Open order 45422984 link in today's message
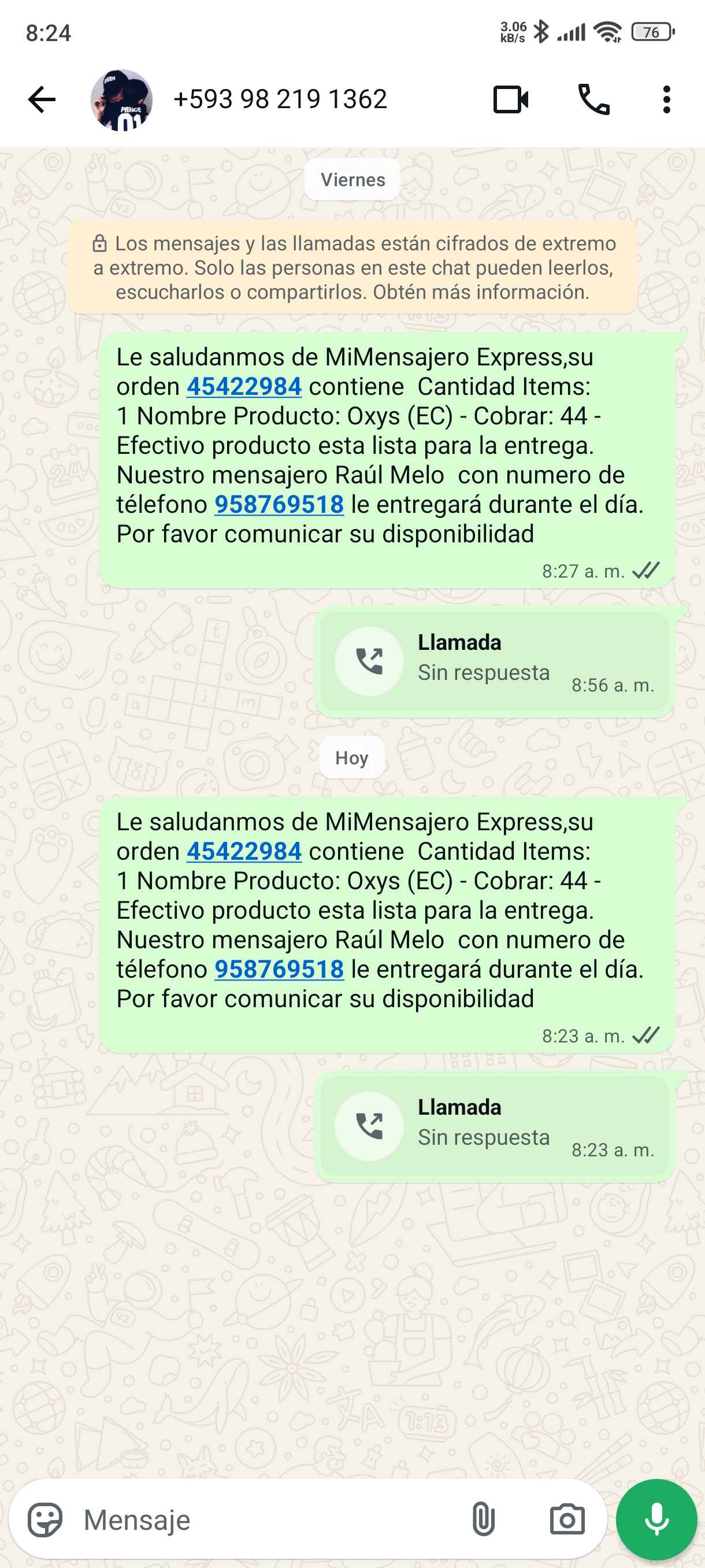Screen dimensions: 705x1568 point(244,852)
